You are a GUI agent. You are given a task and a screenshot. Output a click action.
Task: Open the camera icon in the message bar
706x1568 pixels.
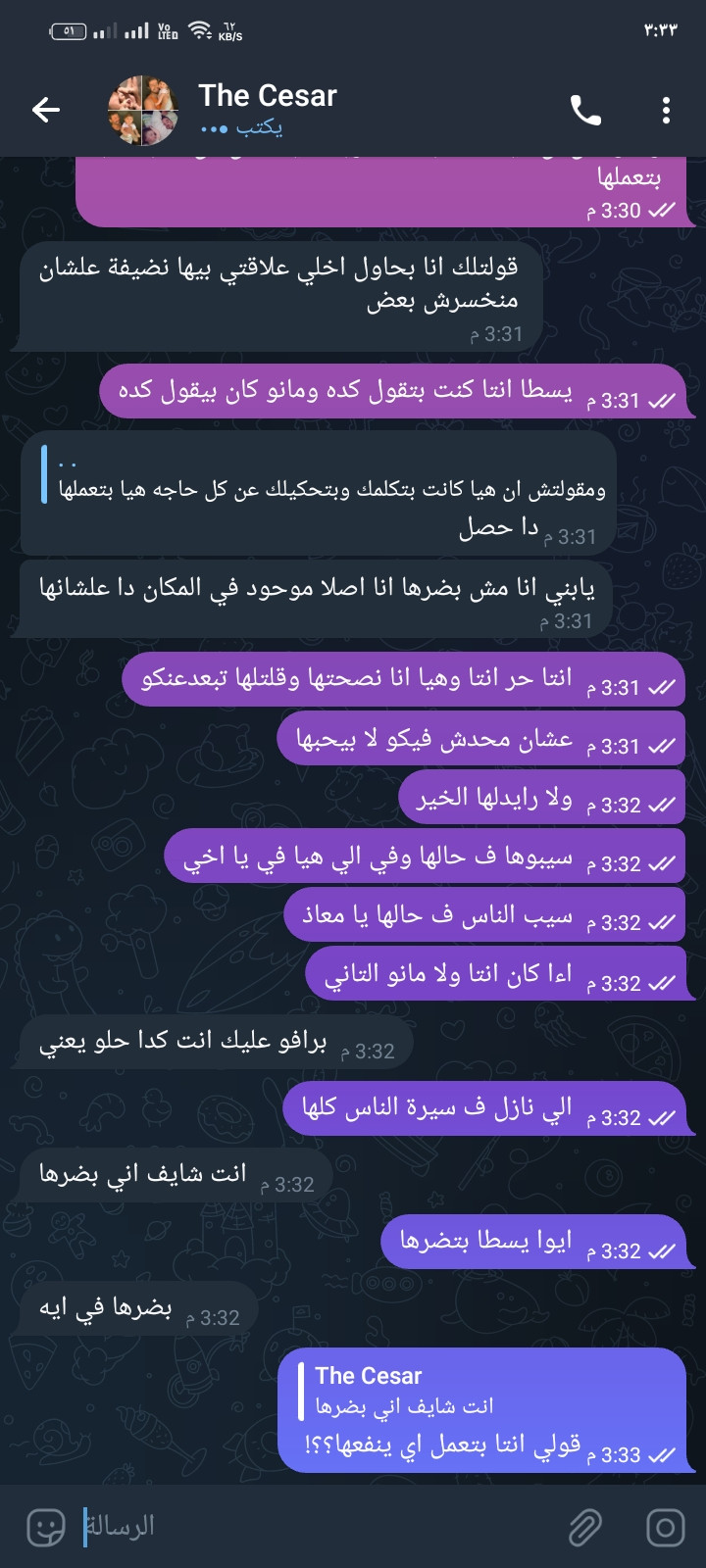[x=665, y=1527]
